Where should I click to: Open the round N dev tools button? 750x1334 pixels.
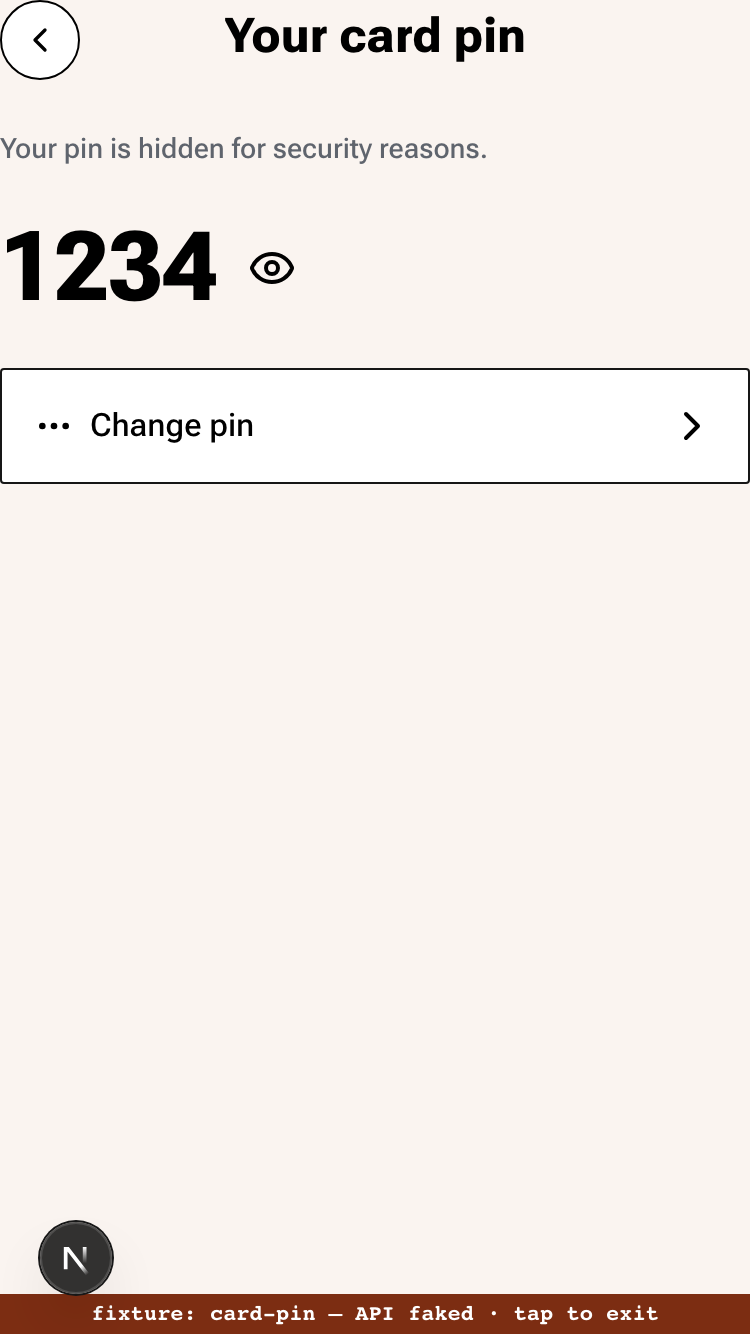(x=76, y=1258)
